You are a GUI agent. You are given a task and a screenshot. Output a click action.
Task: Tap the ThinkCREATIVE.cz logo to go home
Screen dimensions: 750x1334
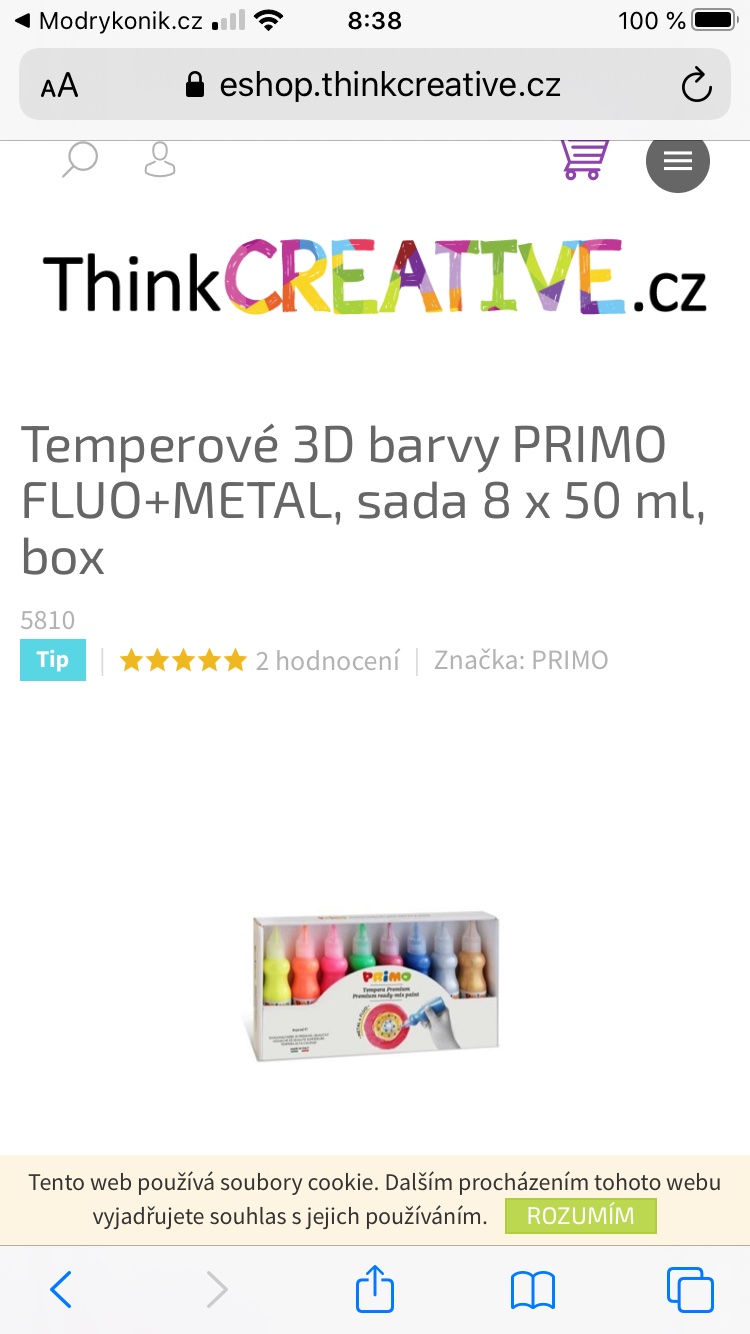[x=375, y=277]
